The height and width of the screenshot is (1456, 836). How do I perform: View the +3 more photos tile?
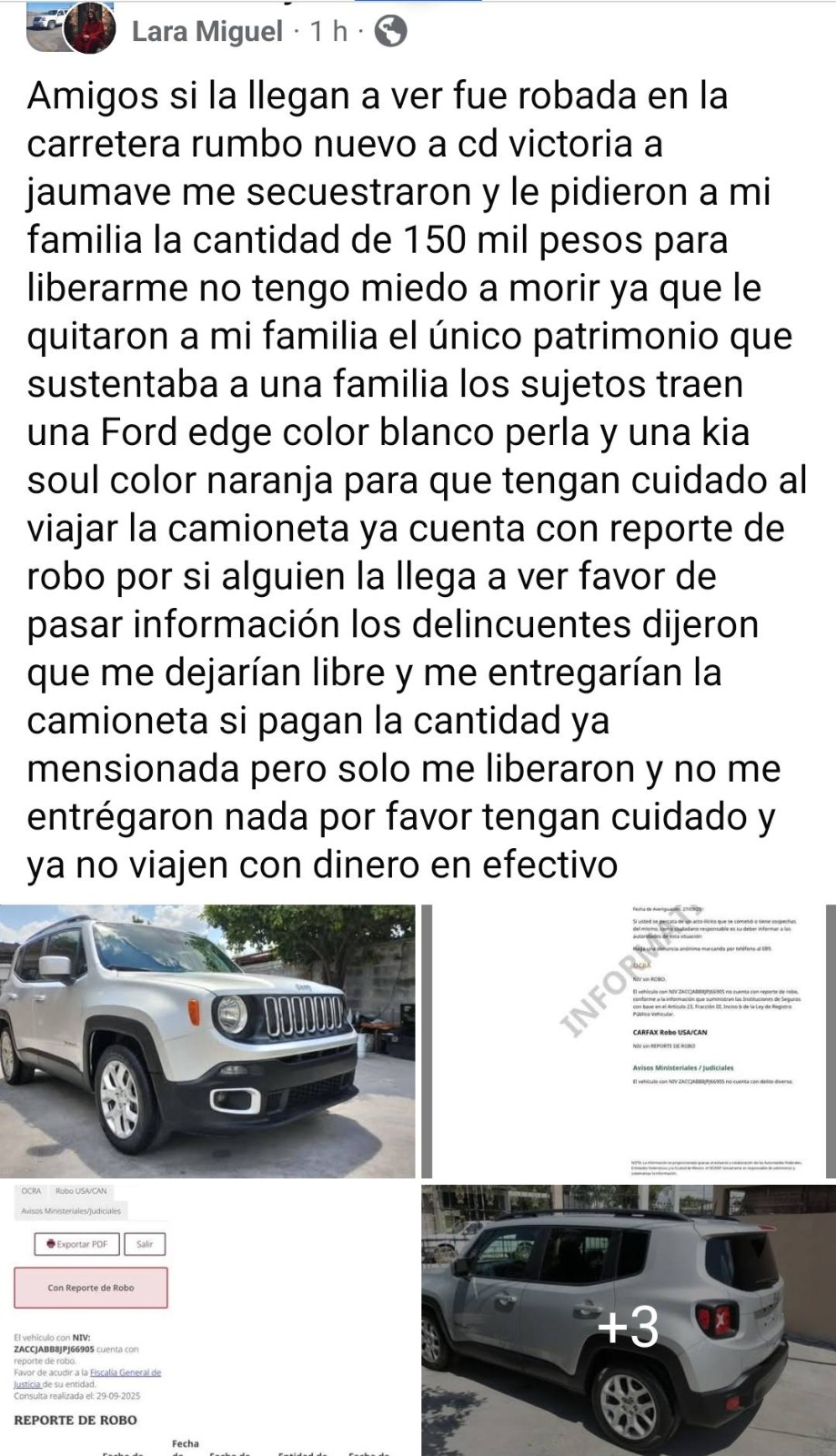pos(630,1321)
